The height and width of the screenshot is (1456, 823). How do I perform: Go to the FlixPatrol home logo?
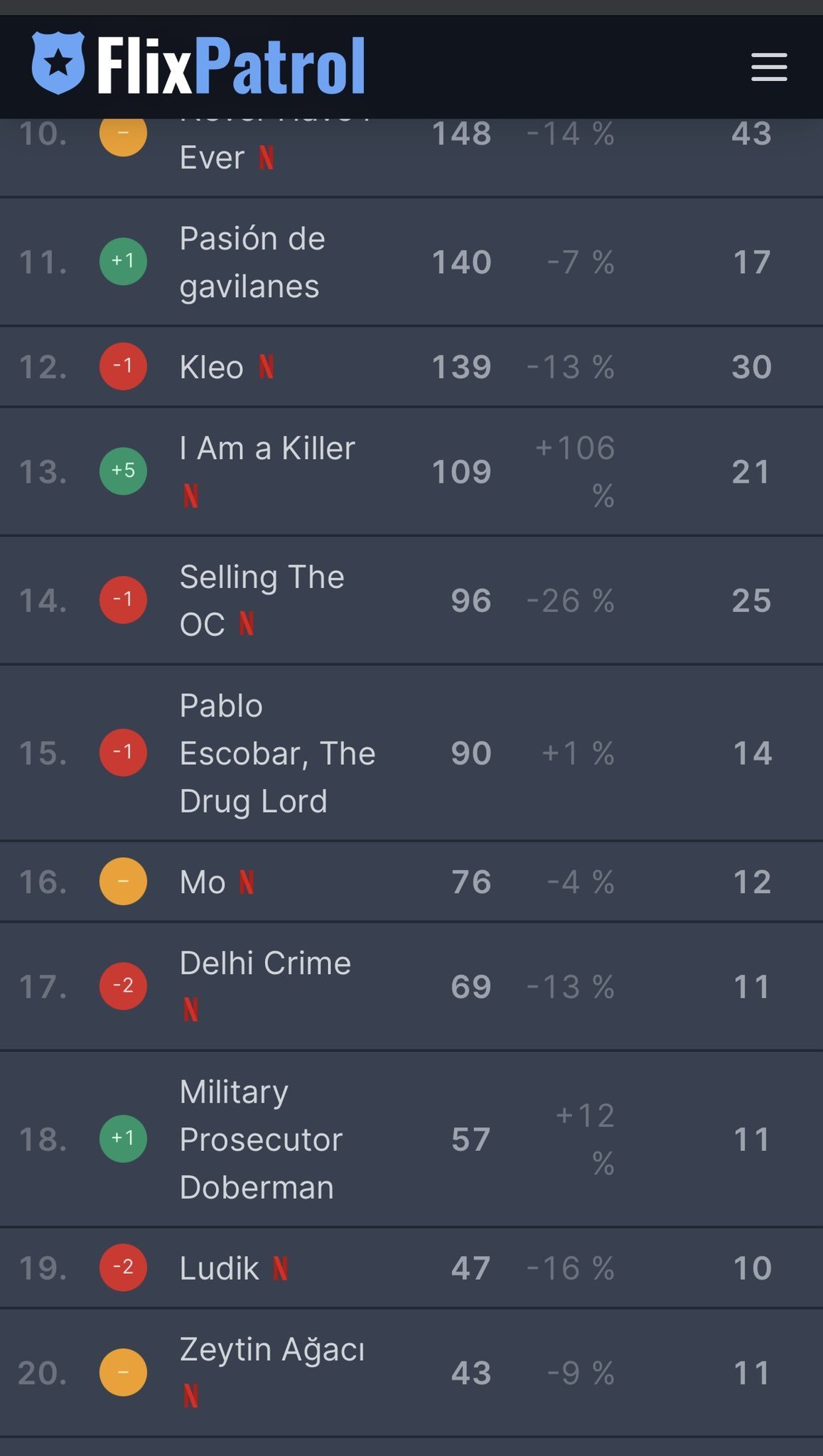coord(198,64)
